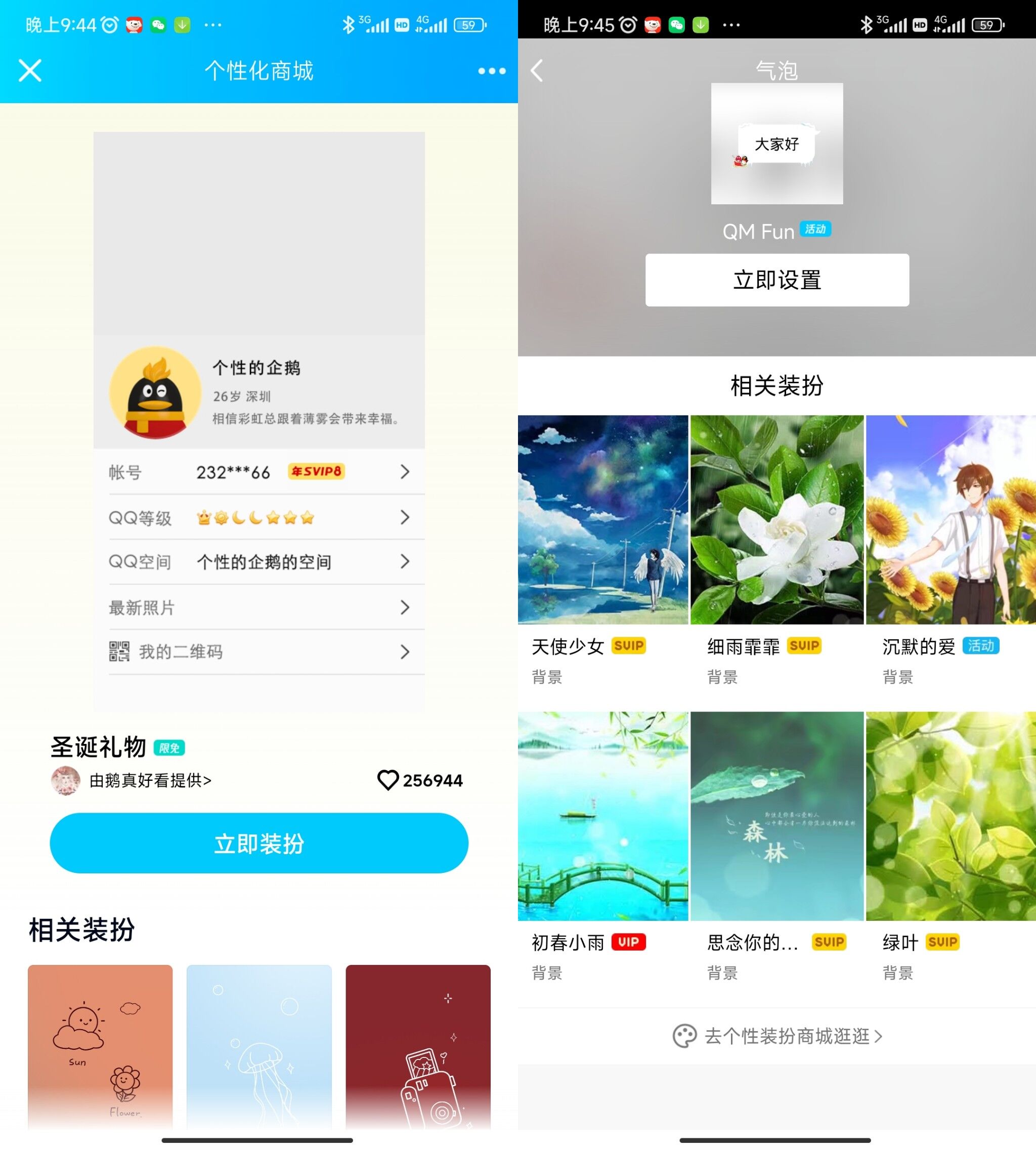Open provider link 由鹅真好看提供

pos(150,780)
